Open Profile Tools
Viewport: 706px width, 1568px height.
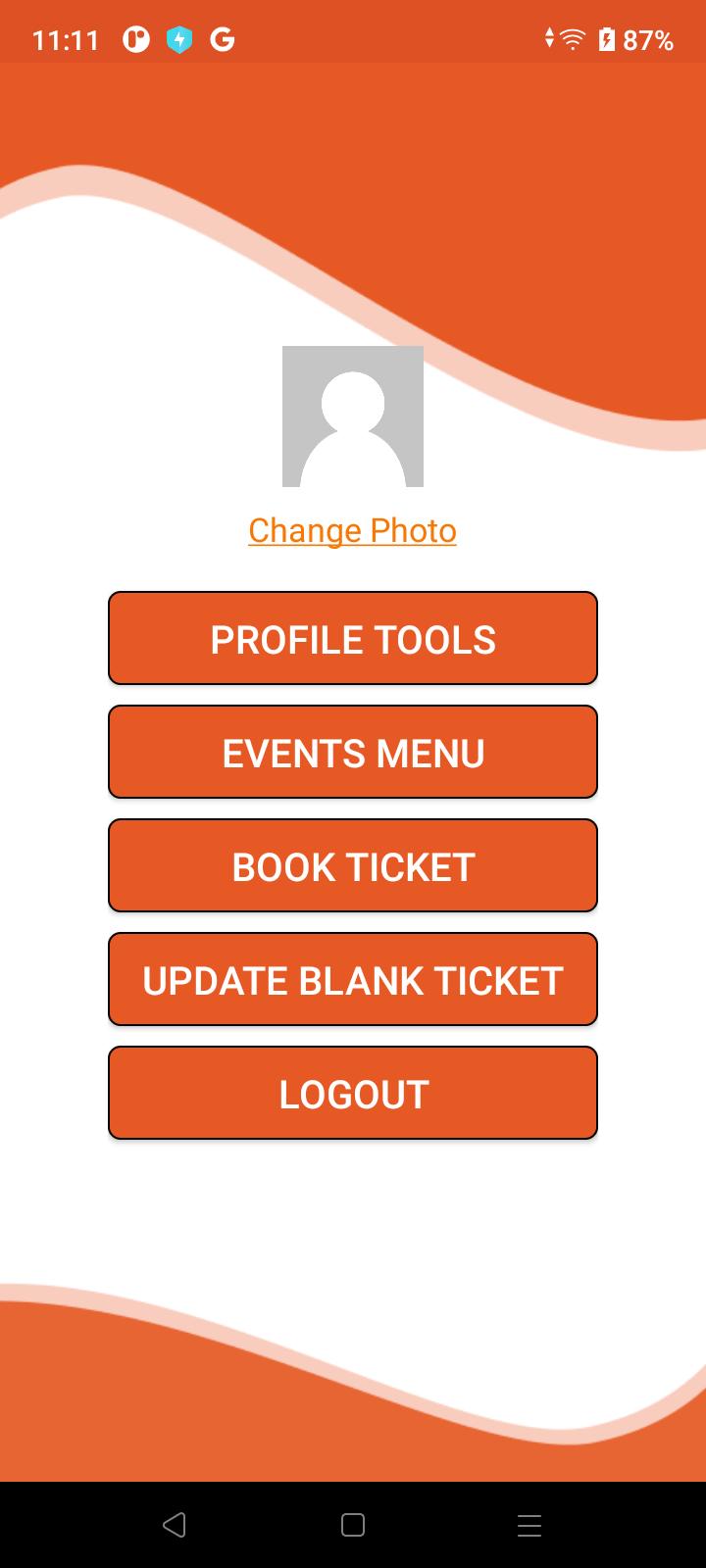coord(353,638)
